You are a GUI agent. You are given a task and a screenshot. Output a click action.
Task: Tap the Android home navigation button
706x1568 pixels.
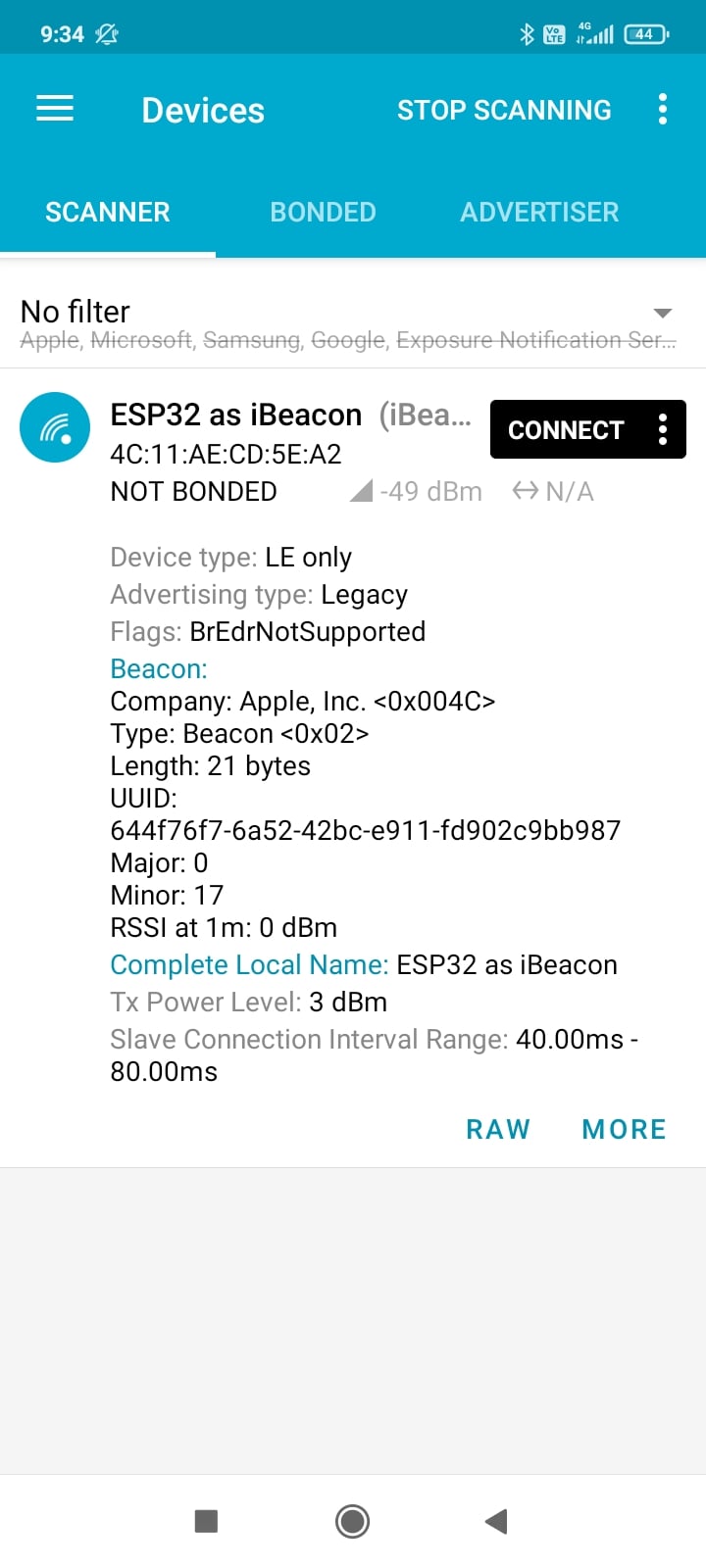(x=352, y=1521)
